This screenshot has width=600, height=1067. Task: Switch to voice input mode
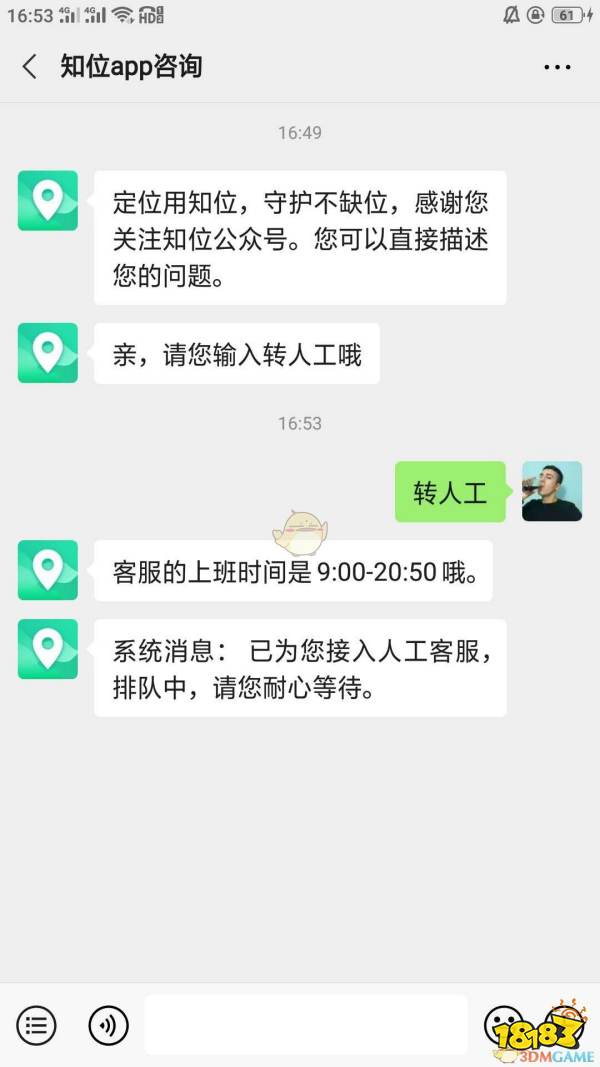[108, 1024]
